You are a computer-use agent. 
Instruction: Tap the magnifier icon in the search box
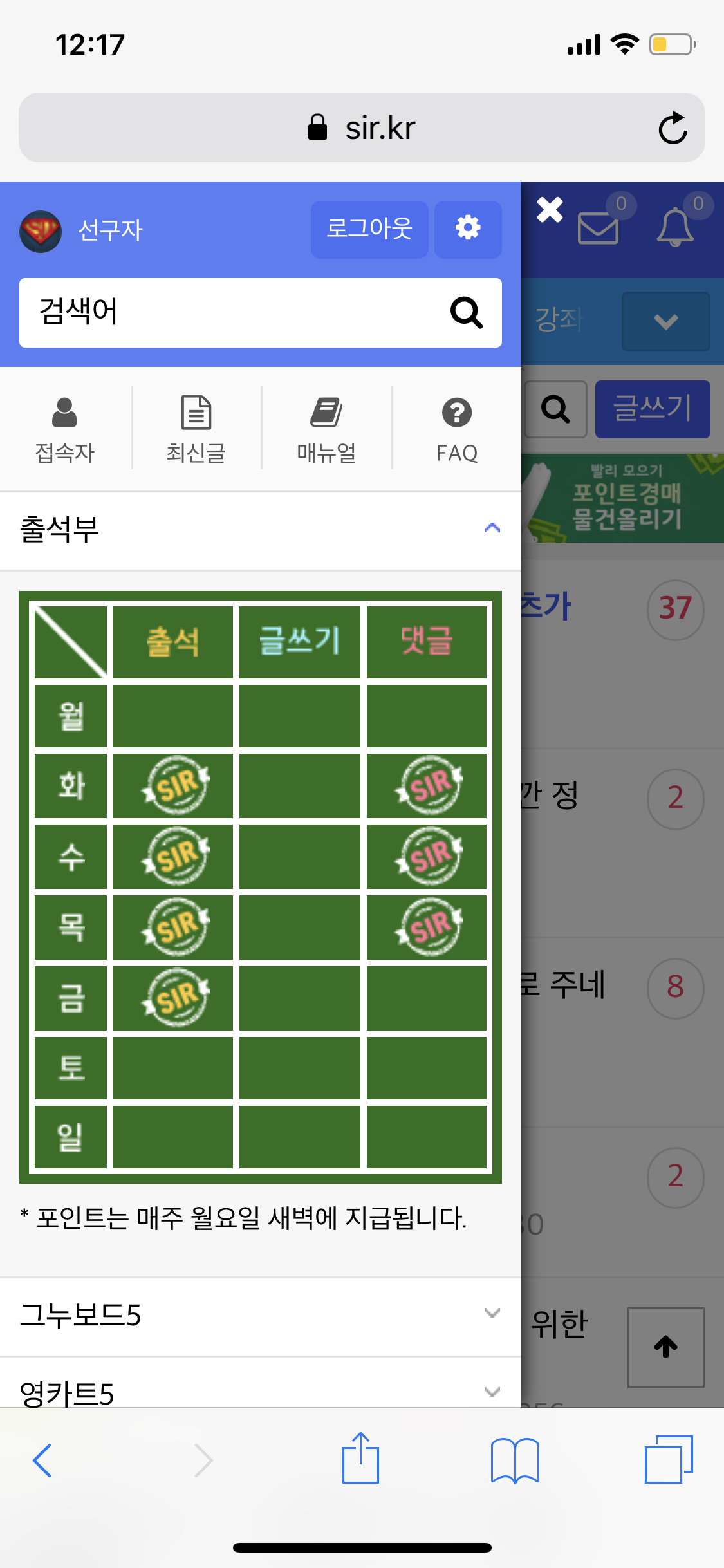pos(466,313)
